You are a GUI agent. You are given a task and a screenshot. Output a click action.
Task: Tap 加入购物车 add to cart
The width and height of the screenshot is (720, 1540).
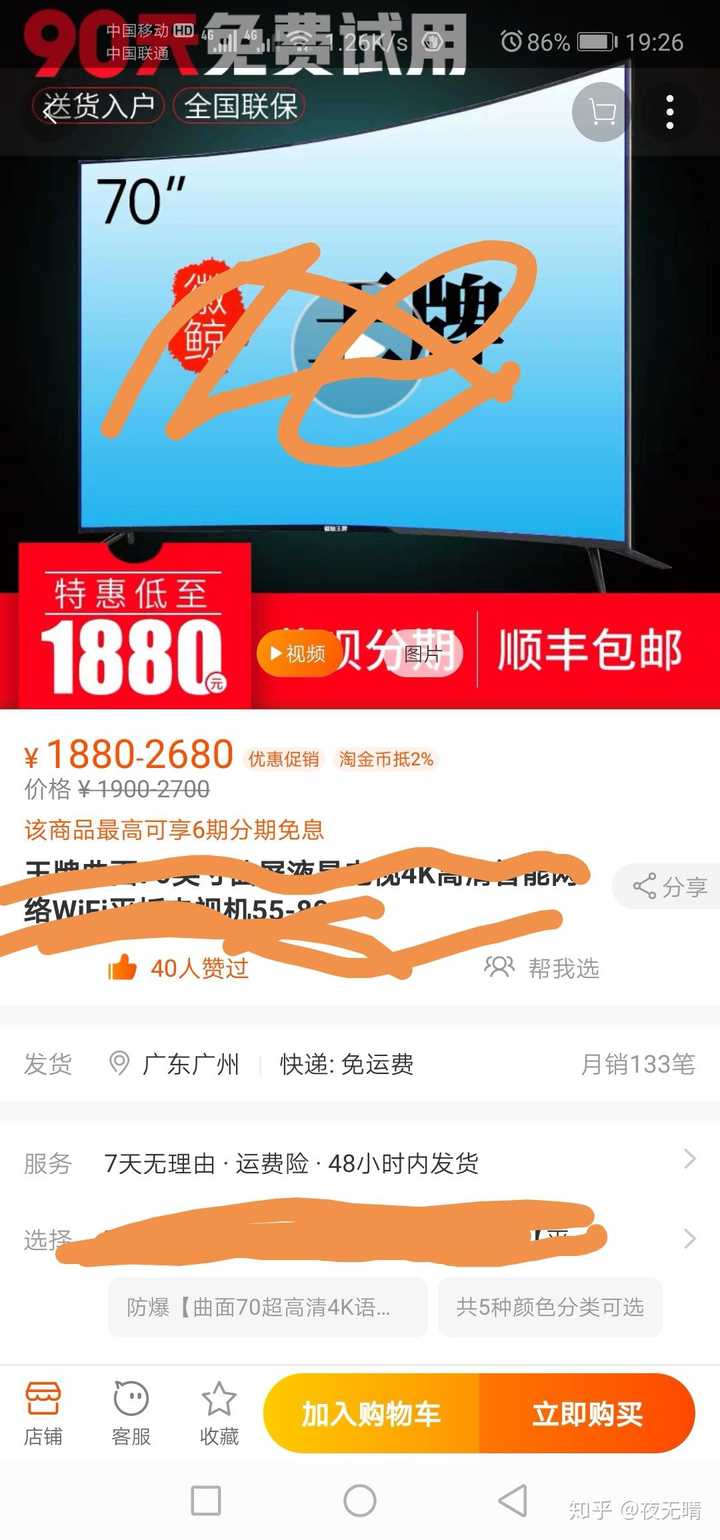[x=371, y=1414]
